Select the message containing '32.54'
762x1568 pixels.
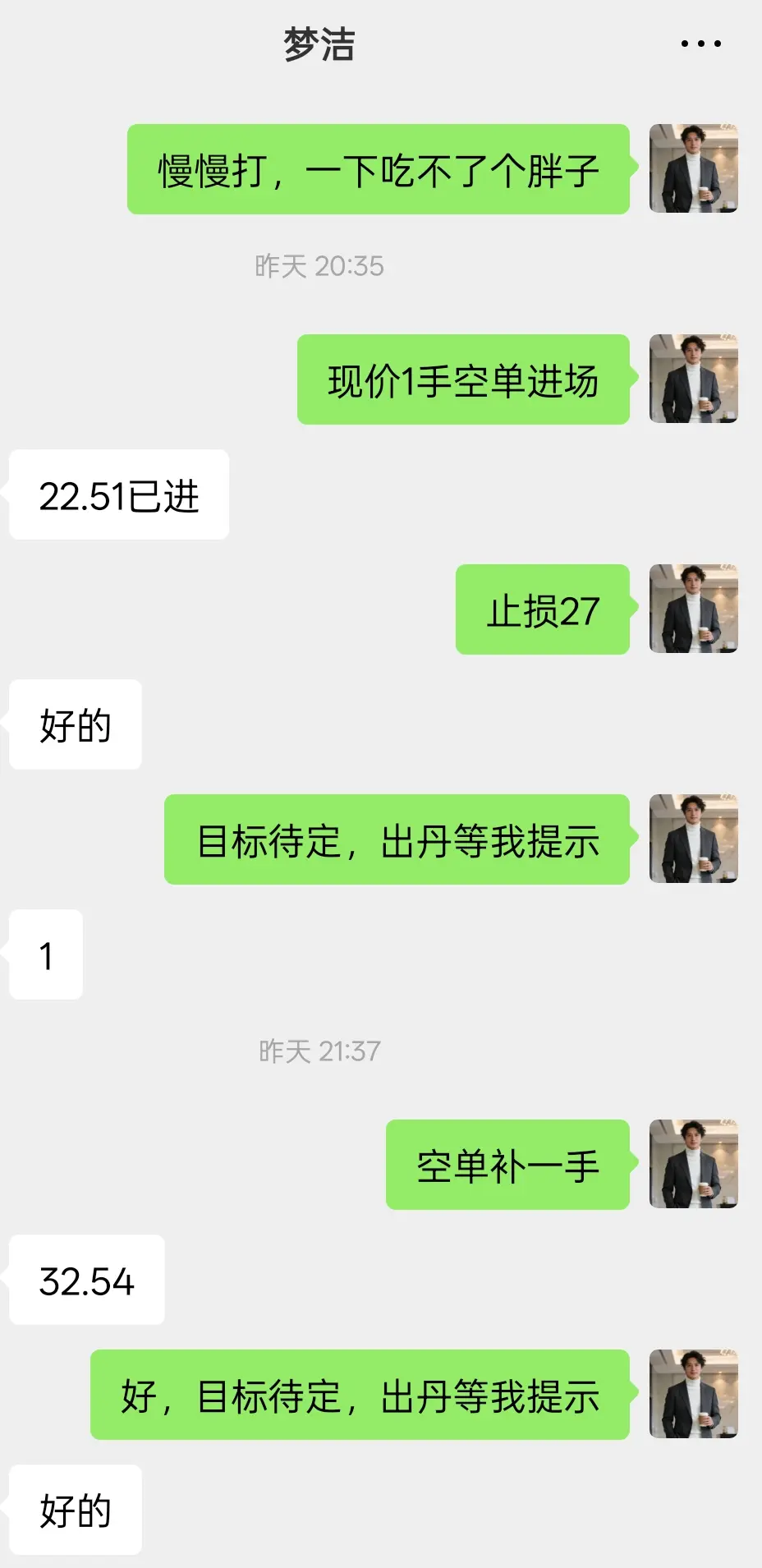point(85,1281)
